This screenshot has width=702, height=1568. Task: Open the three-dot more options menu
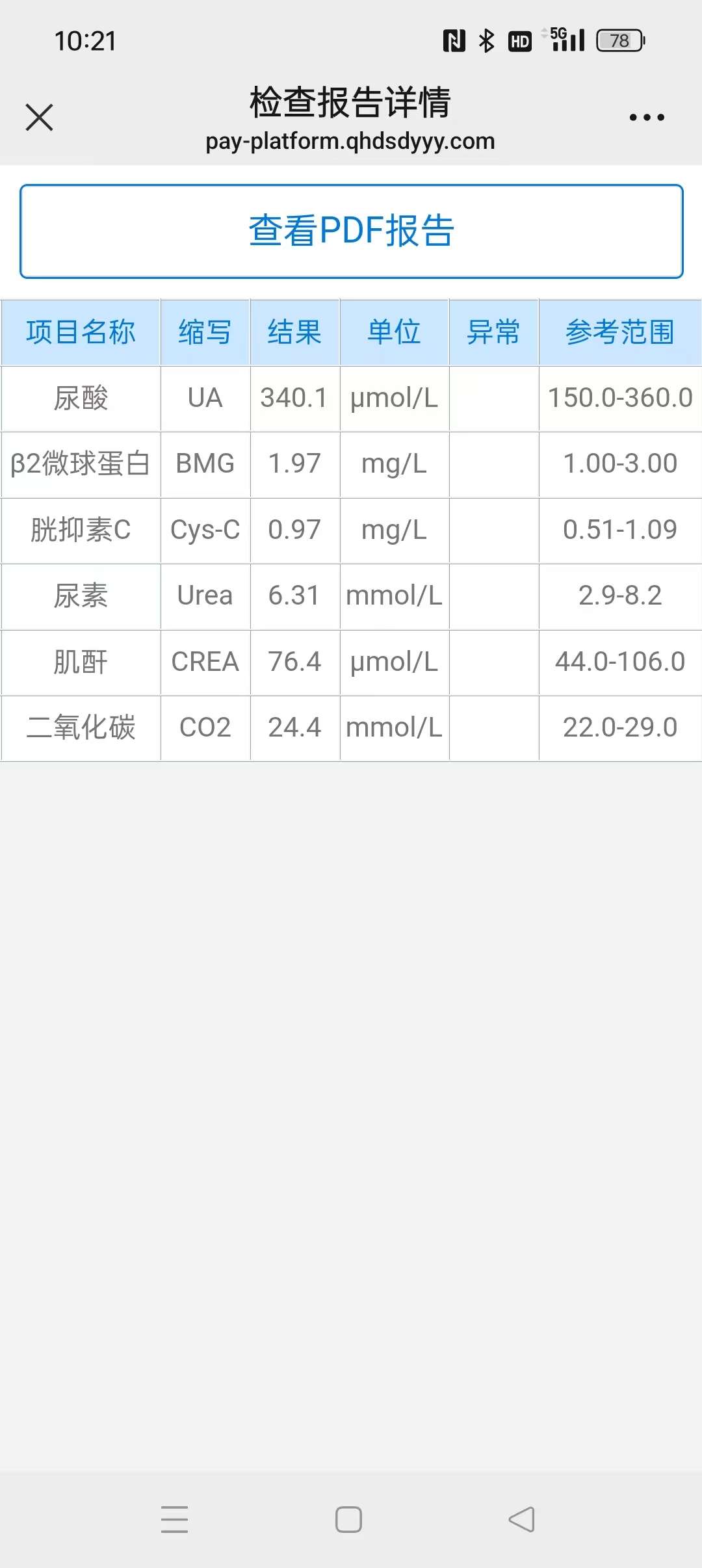[647, 117]
